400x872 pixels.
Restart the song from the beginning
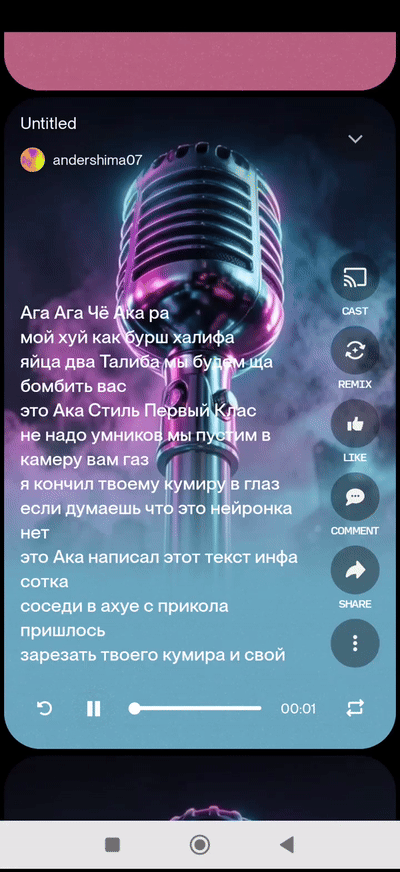pyautogui.click(x=45, y=708)
